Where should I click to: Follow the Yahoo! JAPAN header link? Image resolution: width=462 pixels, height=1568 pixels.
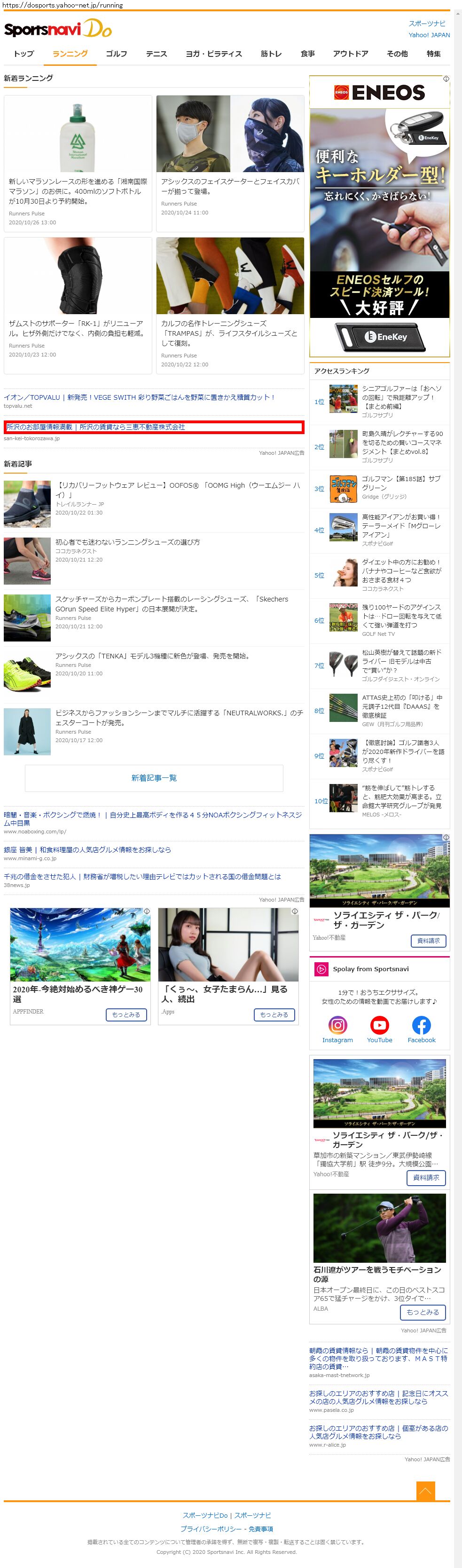[x=429, y=35]
